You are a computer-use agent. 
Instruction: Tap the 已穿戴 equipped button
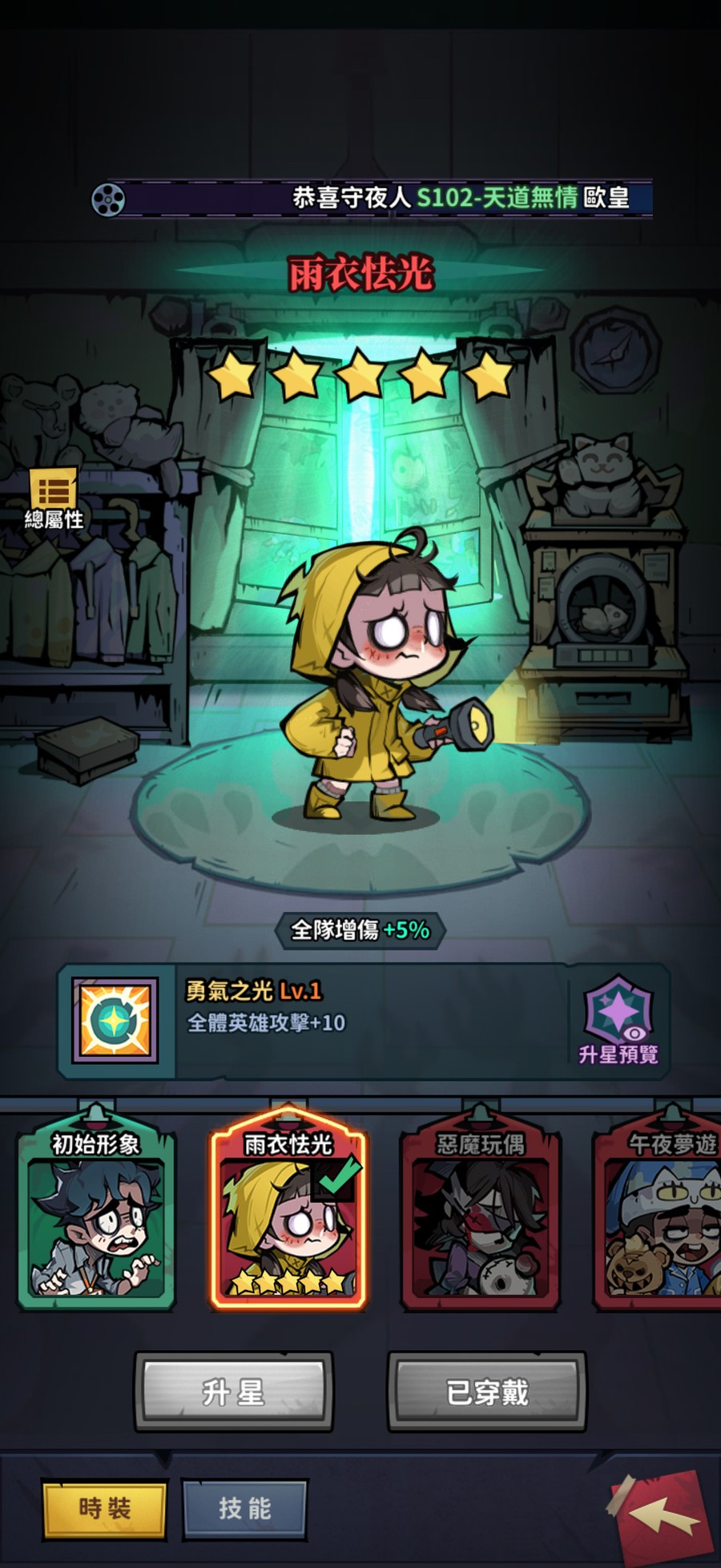tap(487, 1393)
